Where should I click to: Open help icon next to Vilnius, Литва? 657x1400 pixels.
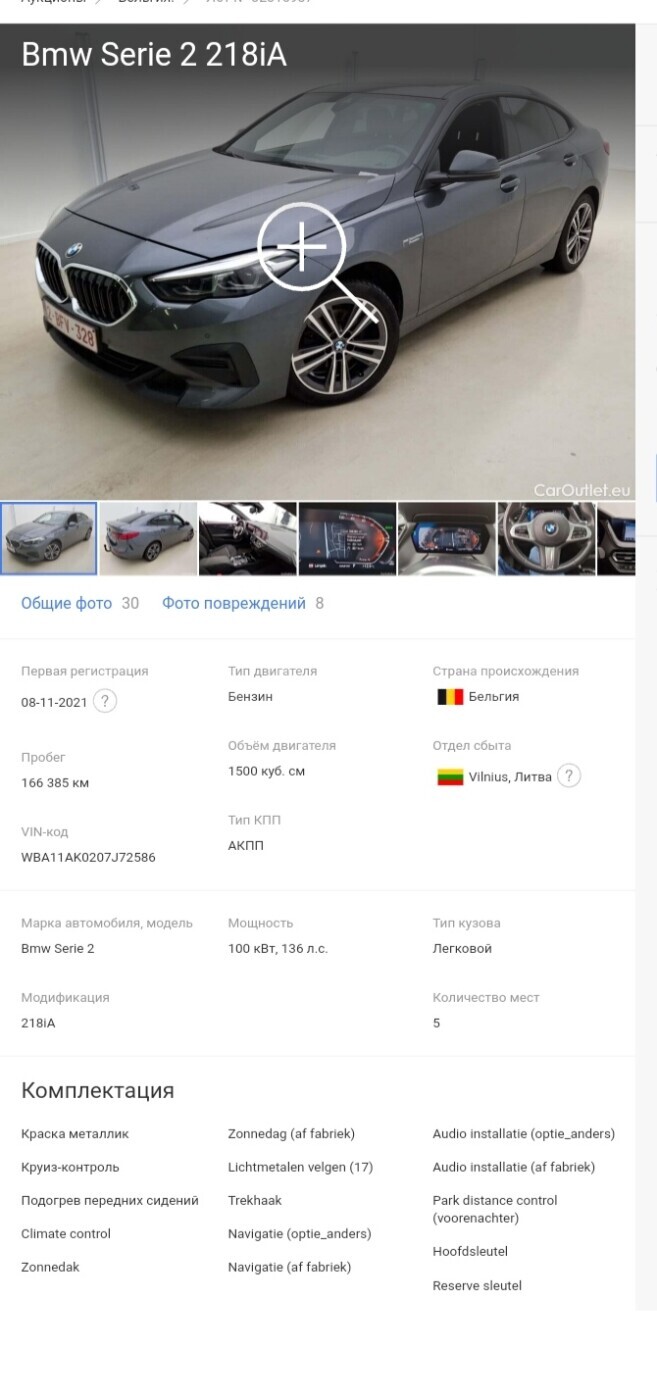point(569,776)
